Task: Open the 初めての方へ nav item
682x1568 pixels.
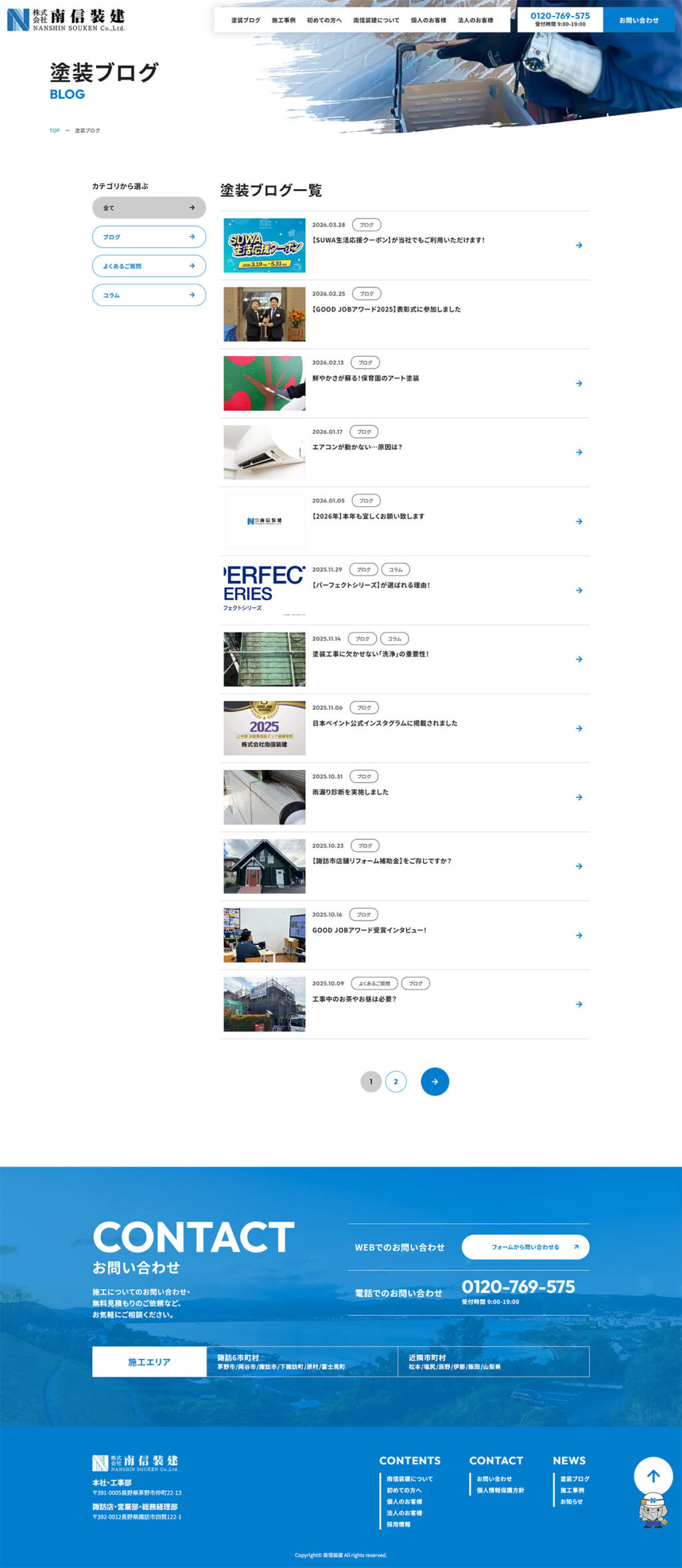Action: pyautogui.click(x=324, y=21)
